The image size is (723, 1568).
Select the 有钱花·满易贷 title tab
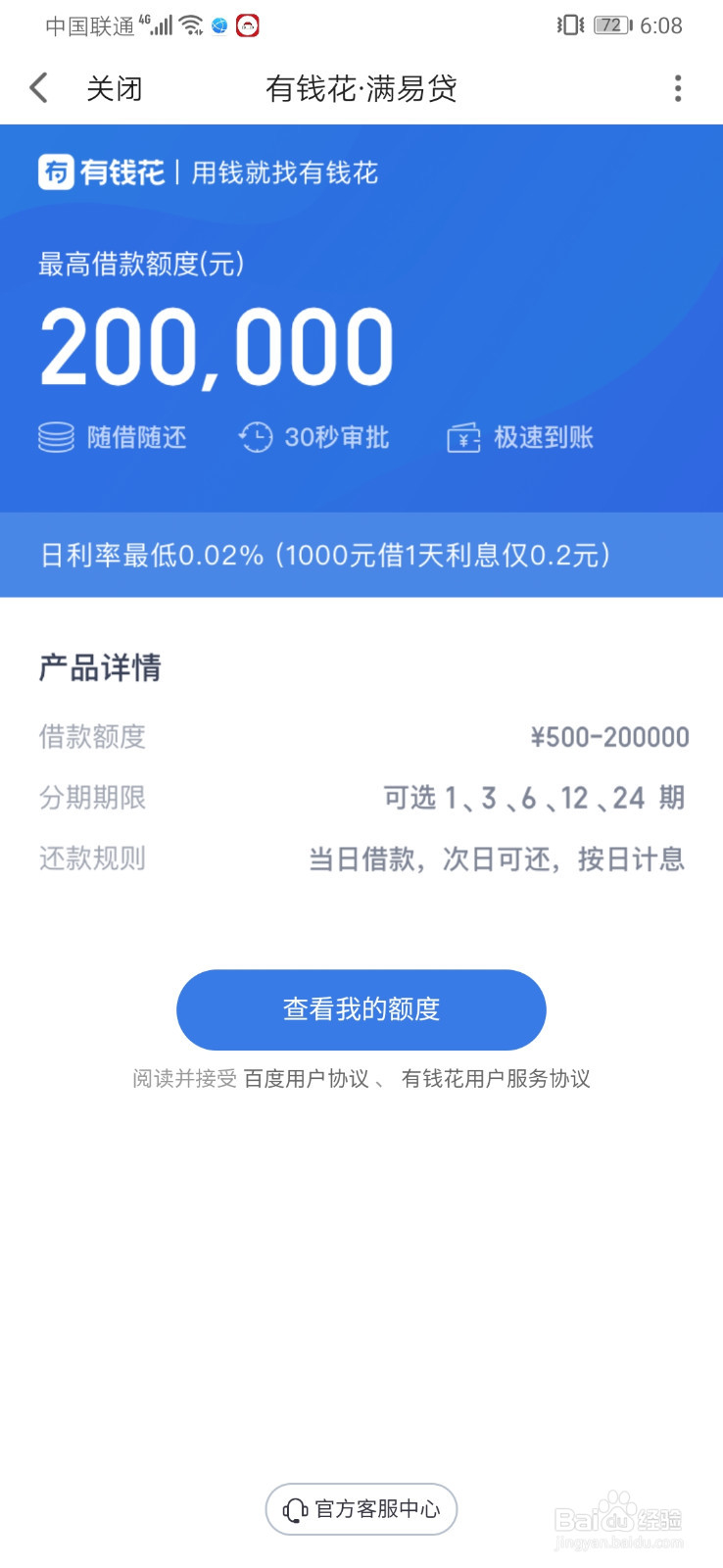pos(361,88)
